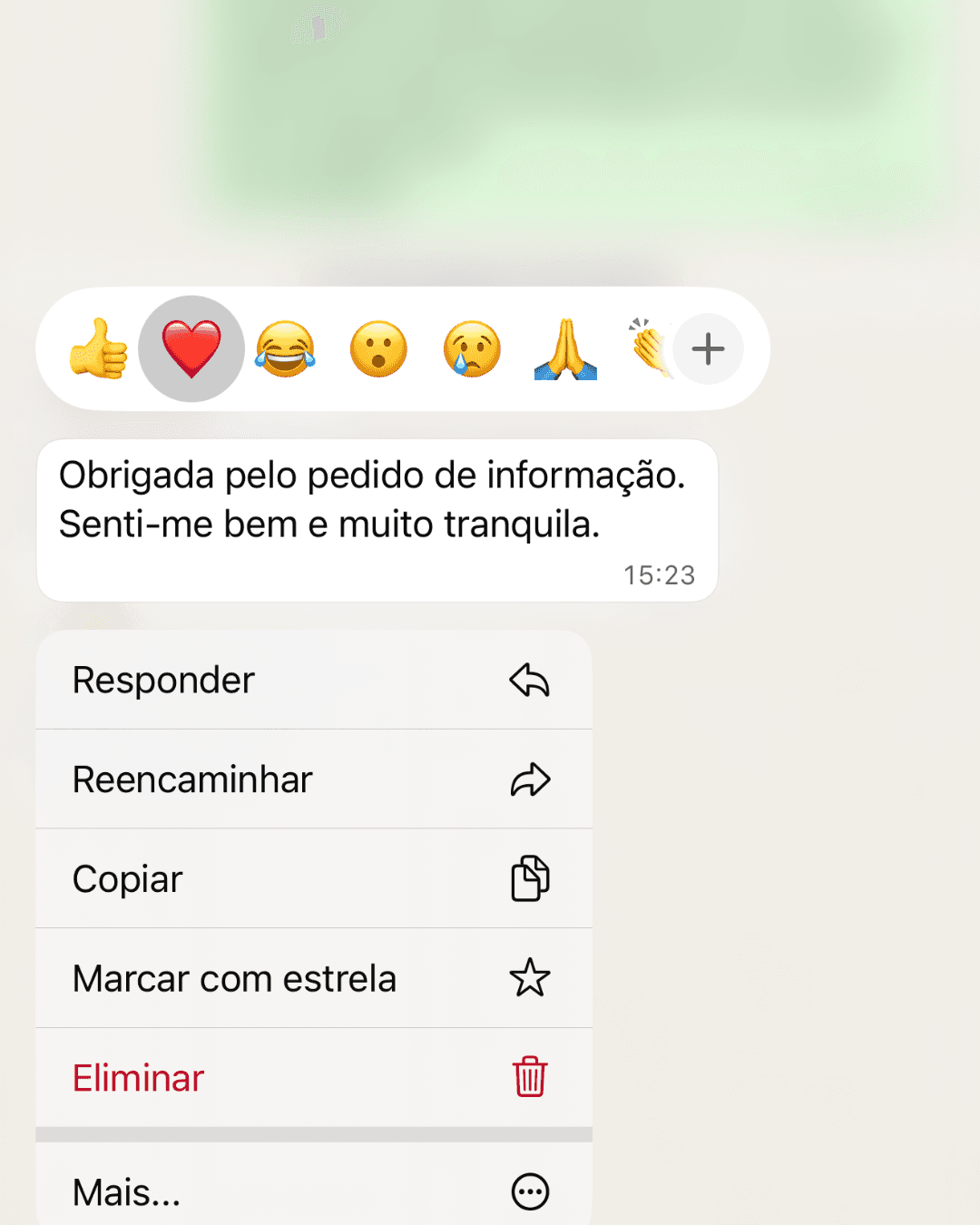Image resolution: width=980 pixels, height=1225 pixels.
Task: React with the red heart emoji
Action: (x=191, y=349)
